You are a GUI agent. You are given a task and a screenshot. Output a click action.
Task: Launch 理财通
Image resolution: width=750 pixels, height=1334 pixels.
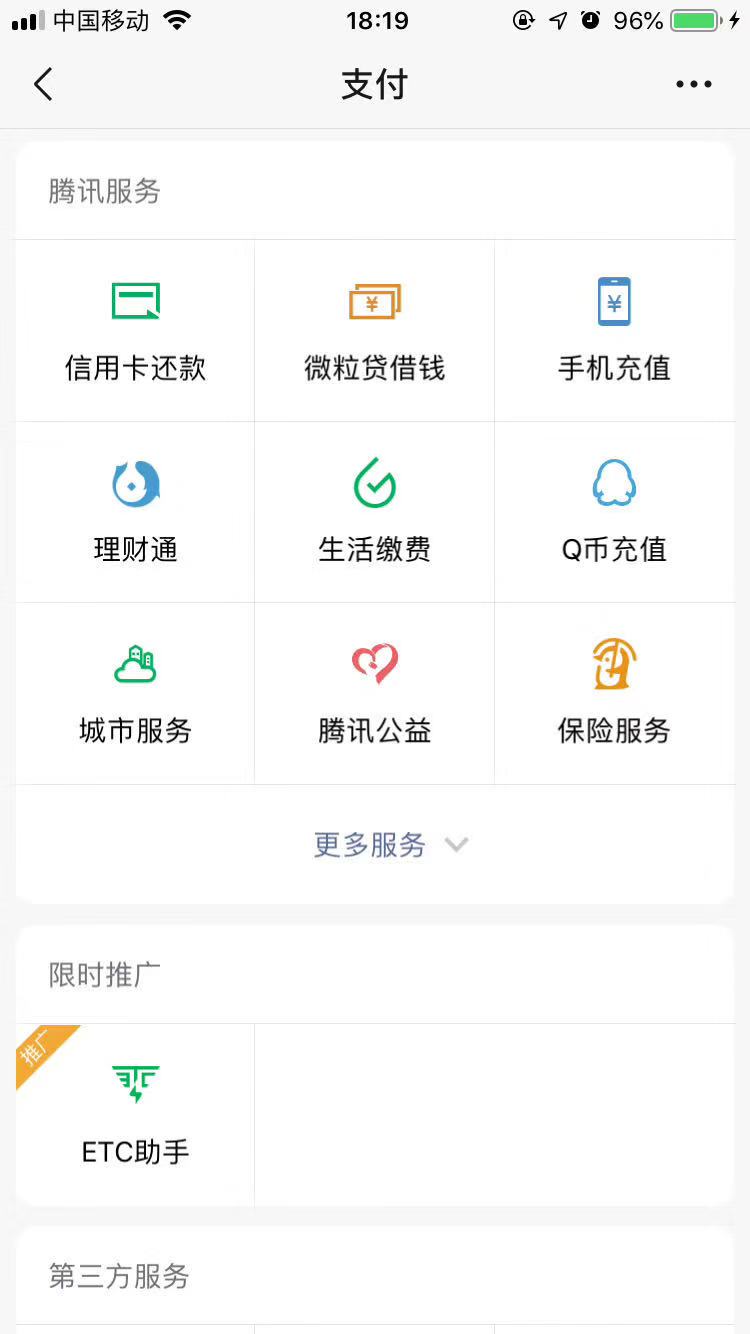point(135,512)
